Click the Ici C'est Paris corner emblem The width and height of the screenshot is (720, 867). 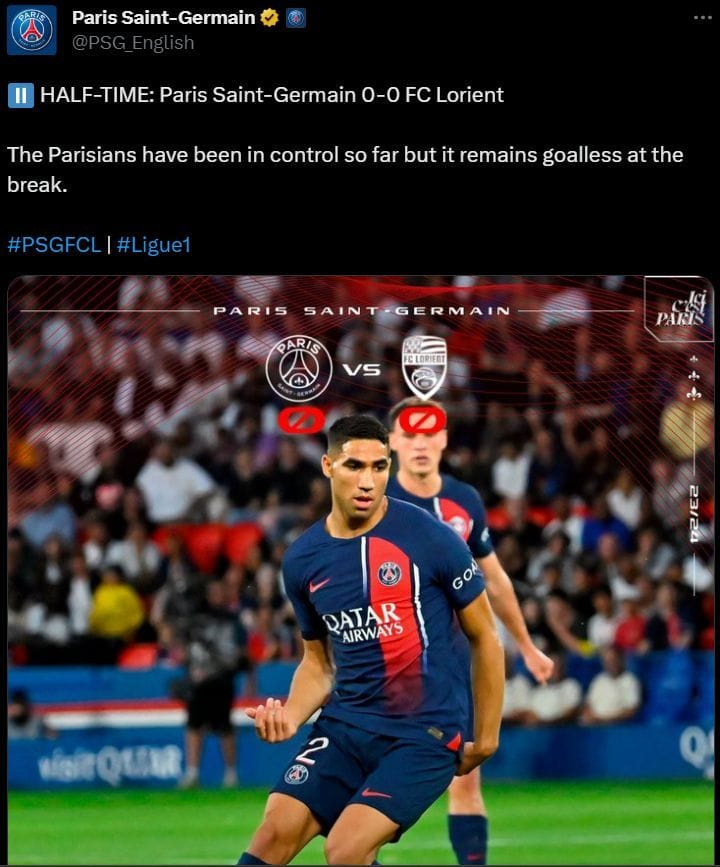[x=680, y=306]
